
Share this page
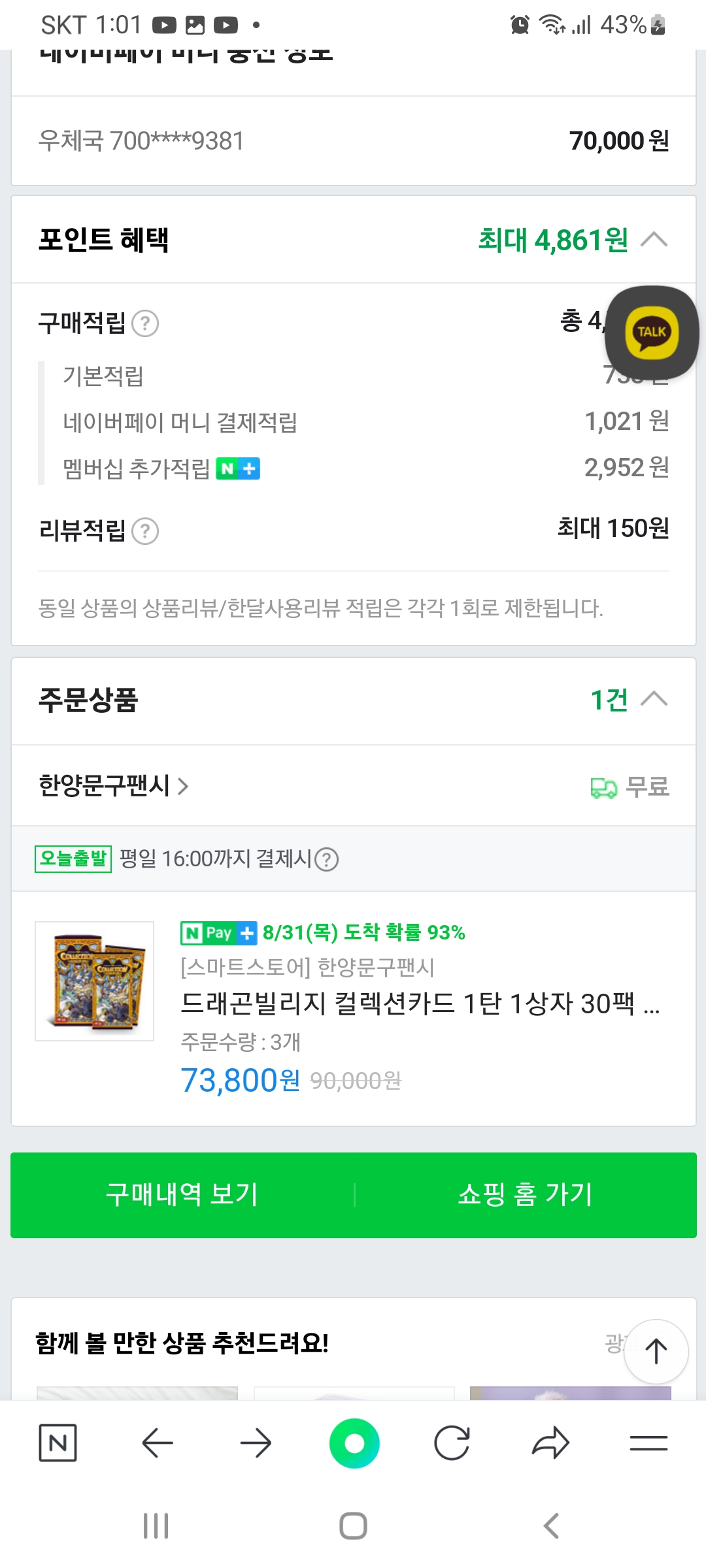[550, 1443]
